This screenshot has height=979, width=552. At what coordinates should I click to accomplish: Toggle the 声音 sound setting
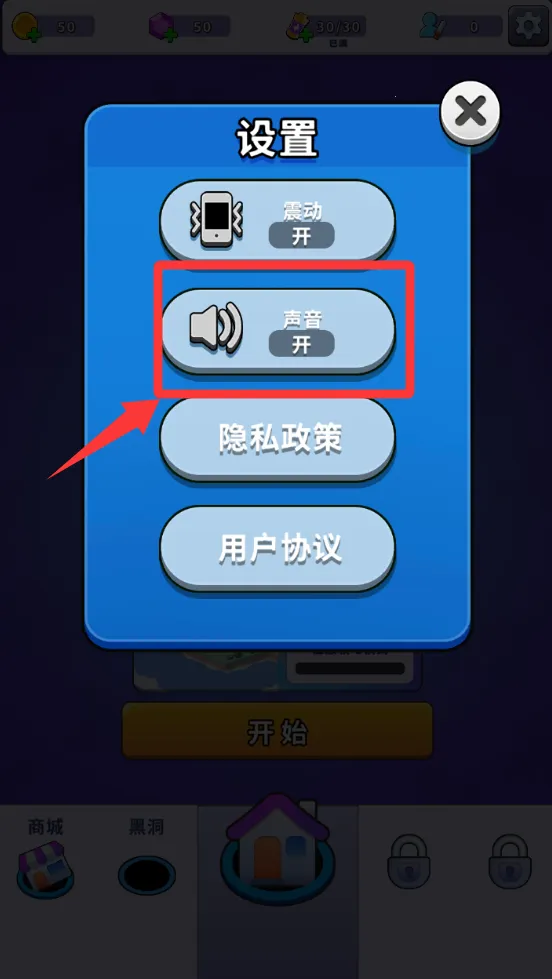click(278, 330)
